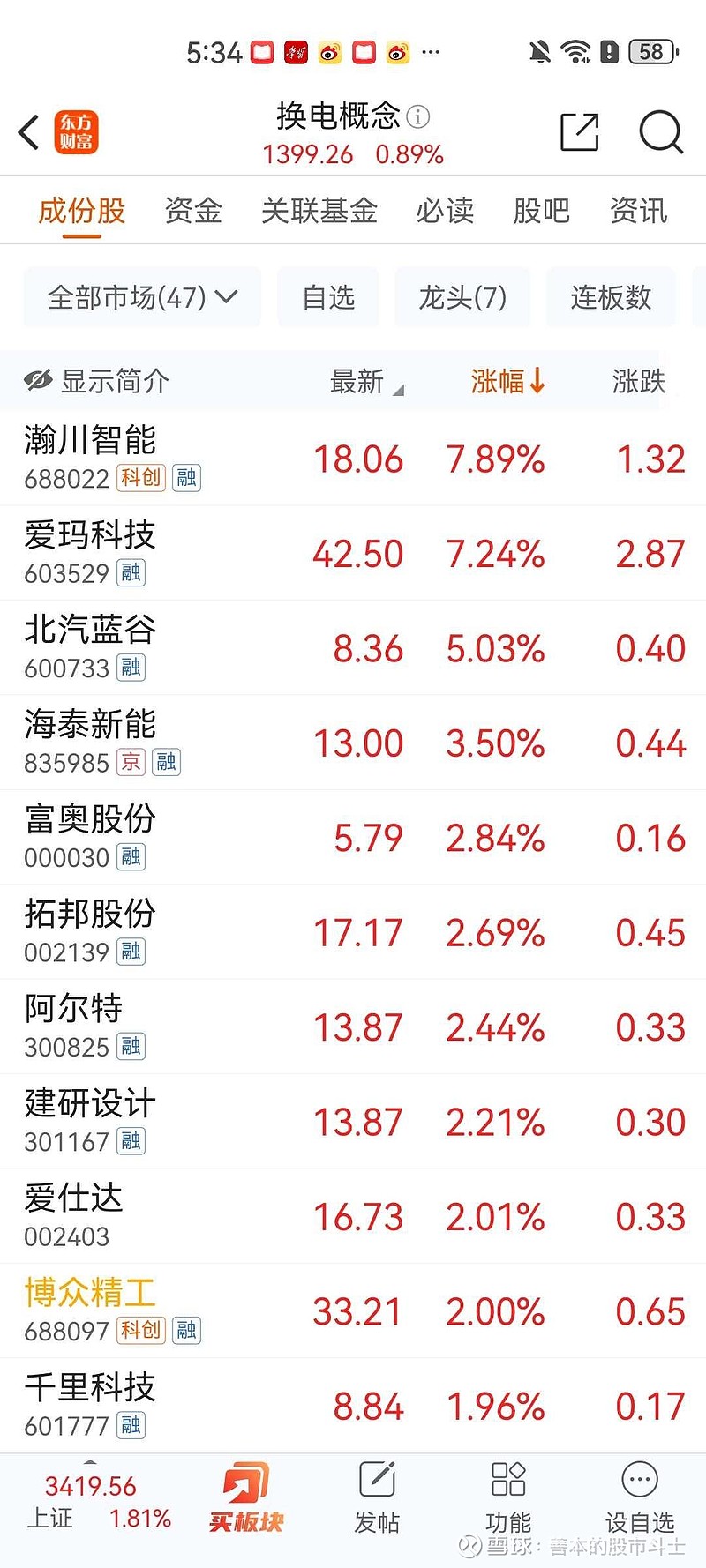Switch to the 资讯 tab
The height and width of the screenshot is (1568, 706).
pos(638,211)
